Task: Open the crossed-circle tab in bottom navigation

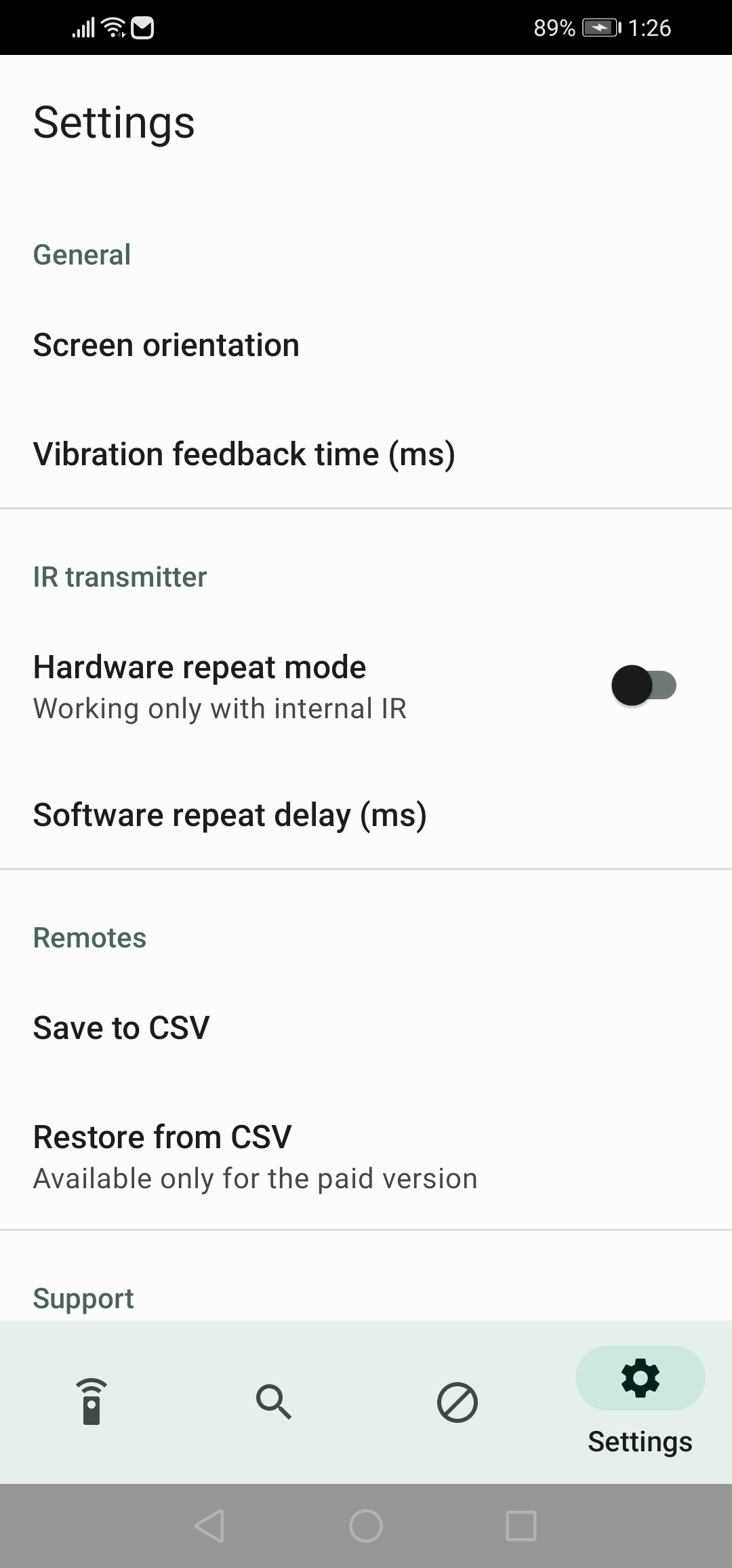Action: [x=457, y=1401]
